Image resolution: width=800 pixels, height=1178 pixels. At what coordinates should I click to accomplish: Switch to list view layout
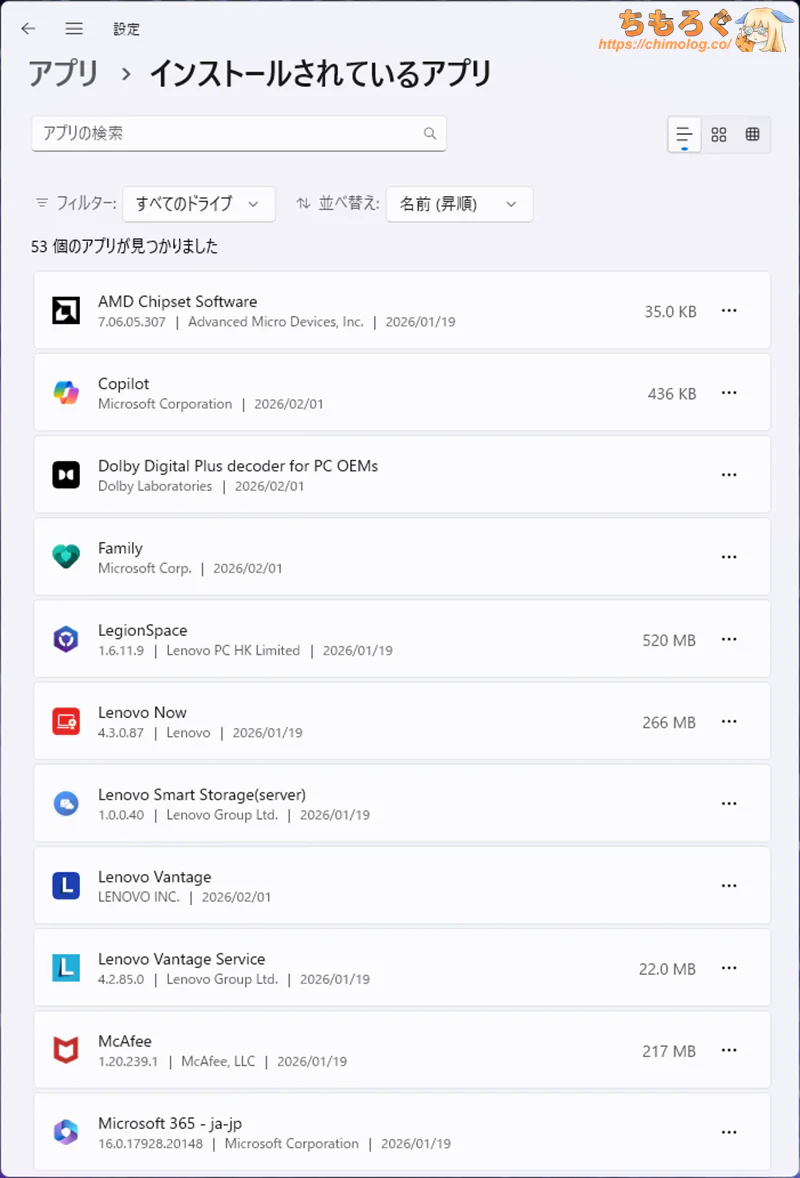pos(685,134)
